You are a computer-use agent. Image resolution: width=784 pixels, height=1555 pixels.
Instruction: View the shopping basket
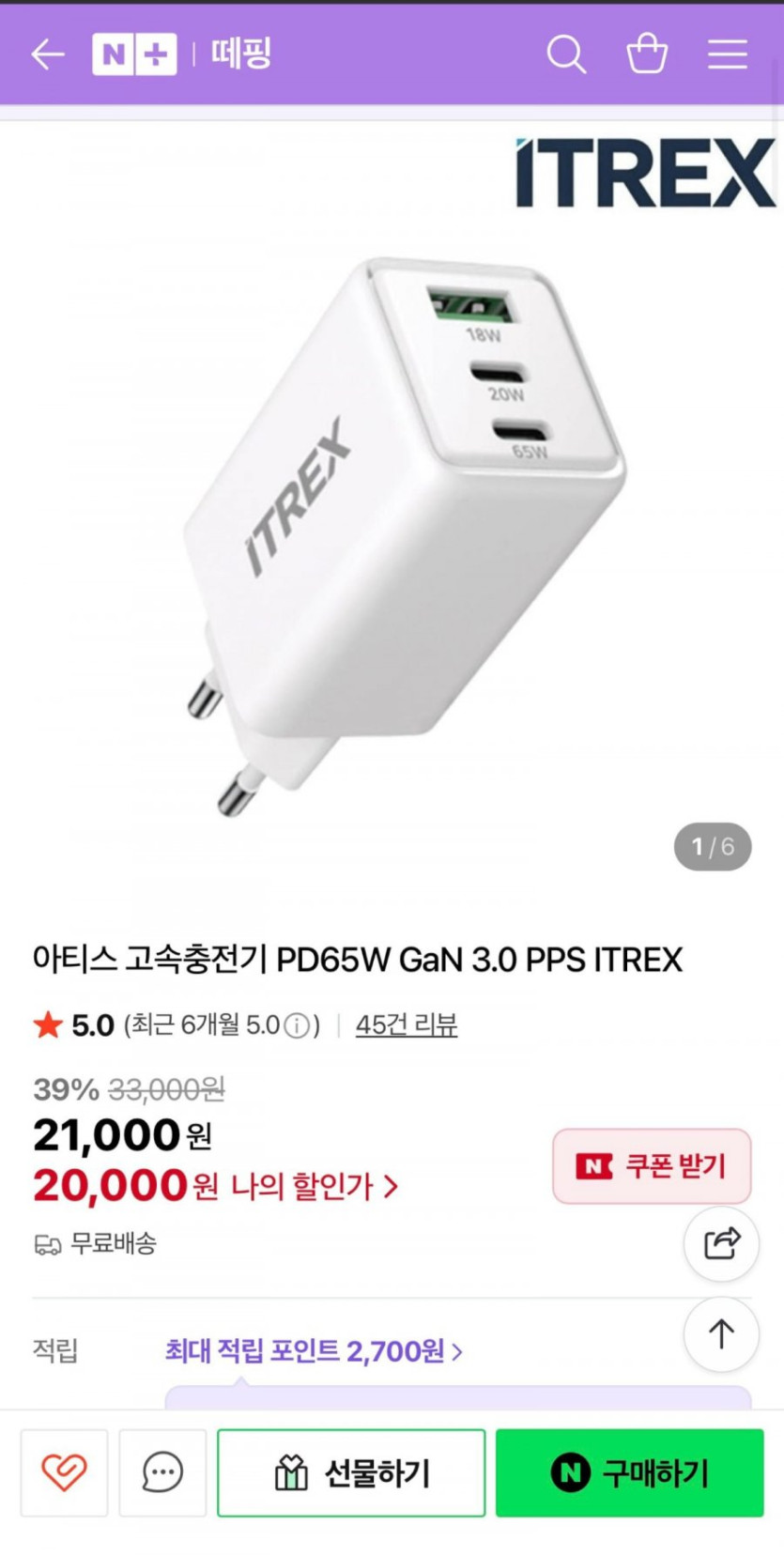(x=647, y=54)
